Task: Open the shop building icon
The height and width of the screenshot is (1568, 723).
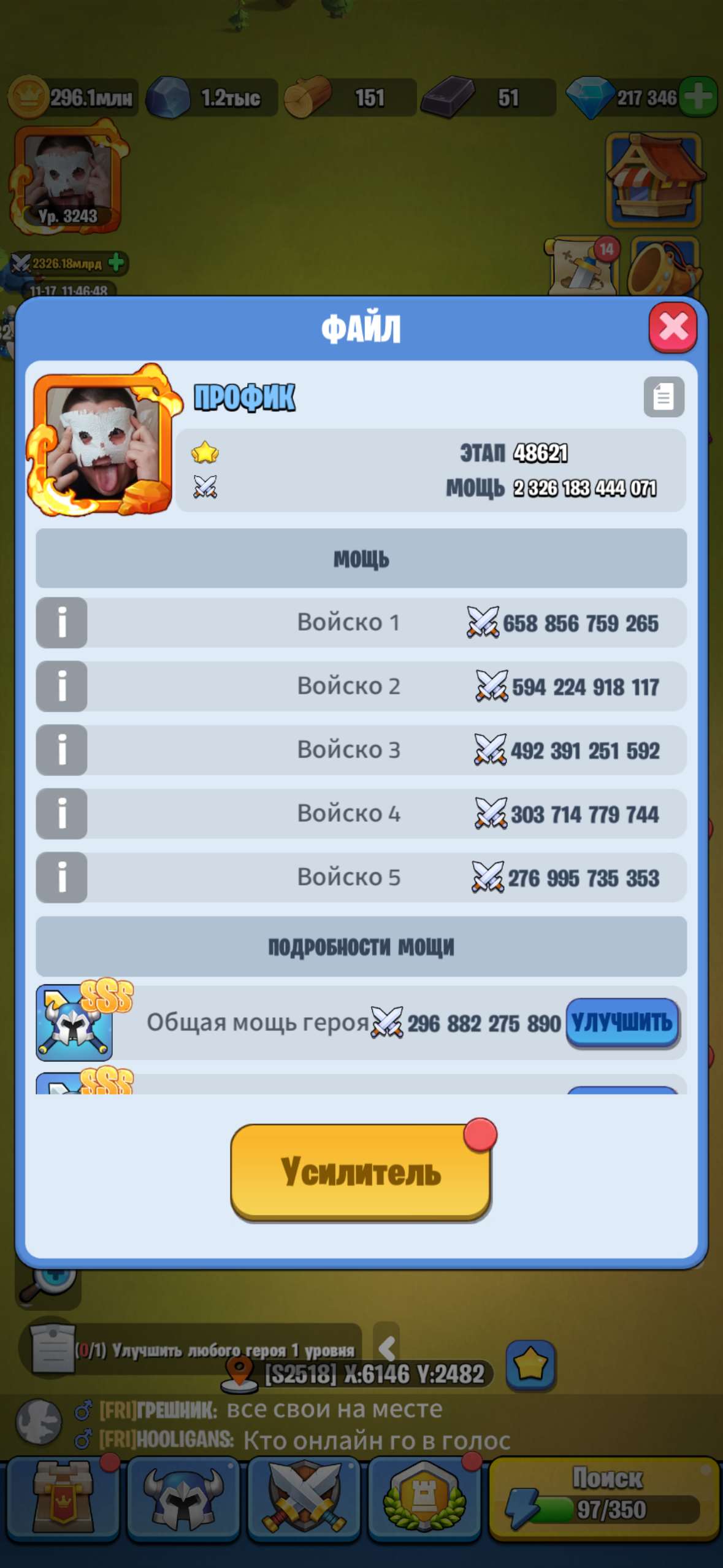Action: pyautogui.click(x=654, y=179)
